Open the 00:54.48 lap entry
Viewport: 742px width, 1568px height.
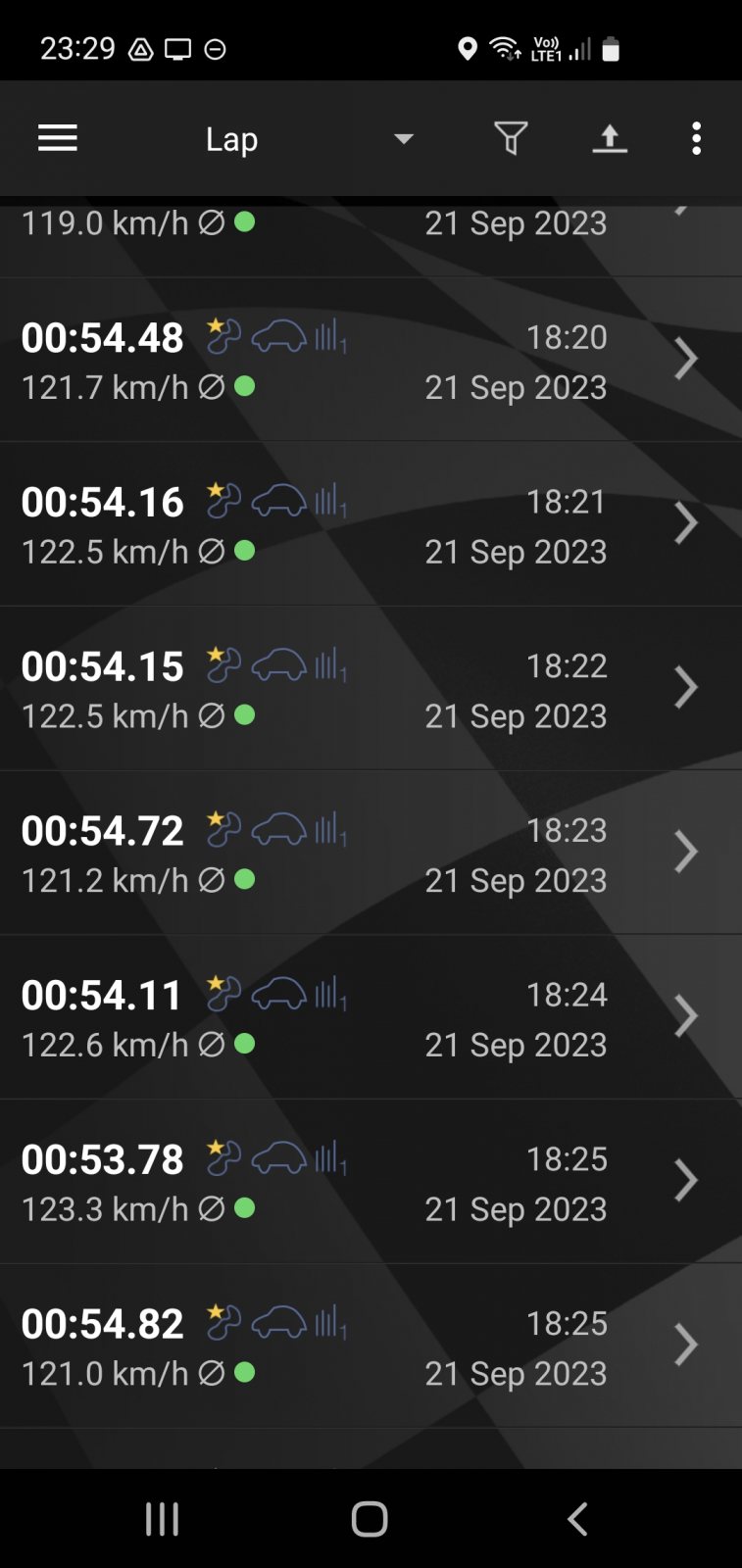(371, 360)
